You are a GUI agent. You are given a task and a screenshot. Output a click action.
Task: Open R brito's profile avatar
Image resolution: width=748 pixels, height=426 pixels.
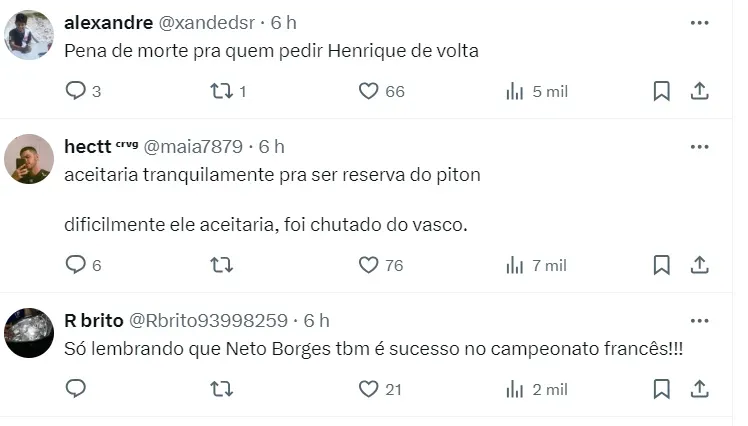pos(29,333)
